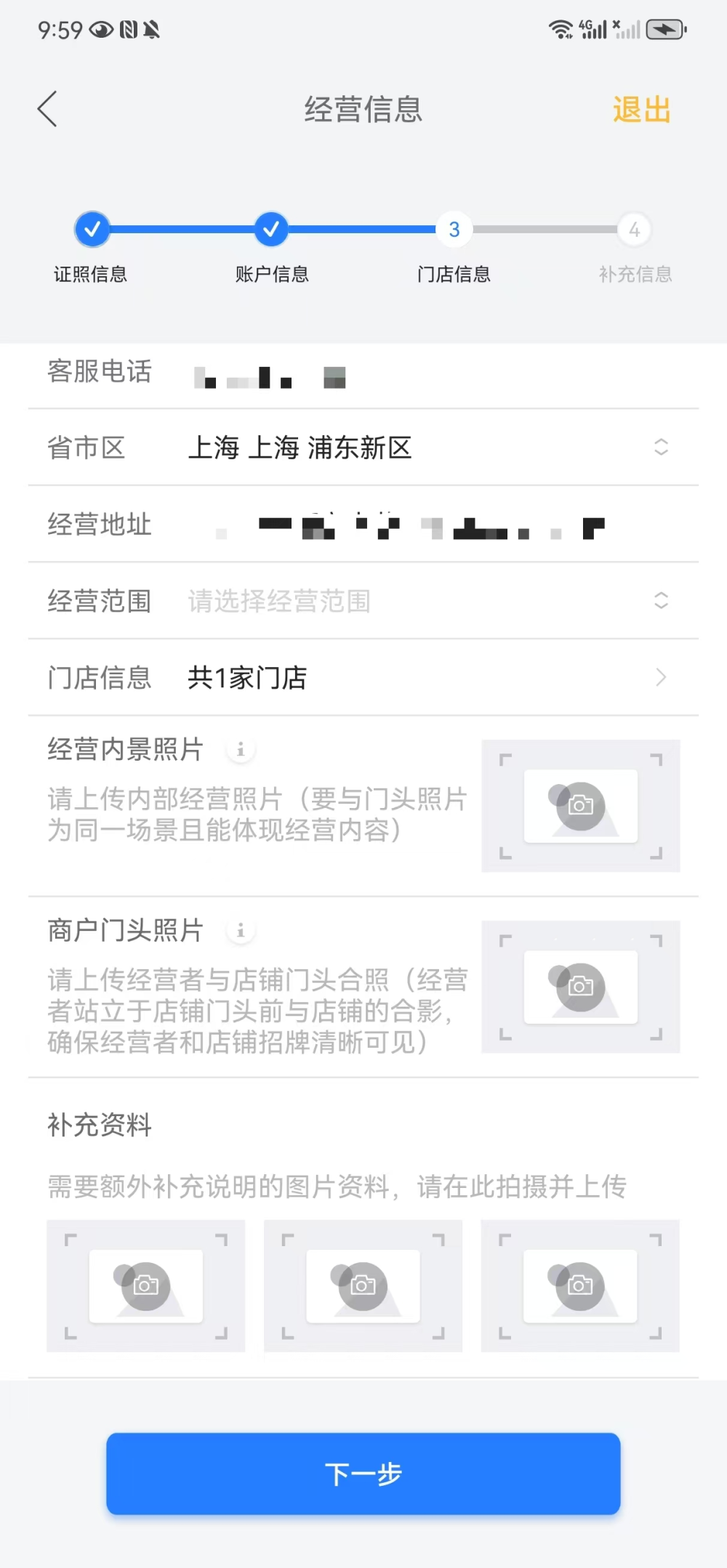Show info tip for 经营内景照片
This screenshot has width=727, height=1568.
tap(241, 749)
